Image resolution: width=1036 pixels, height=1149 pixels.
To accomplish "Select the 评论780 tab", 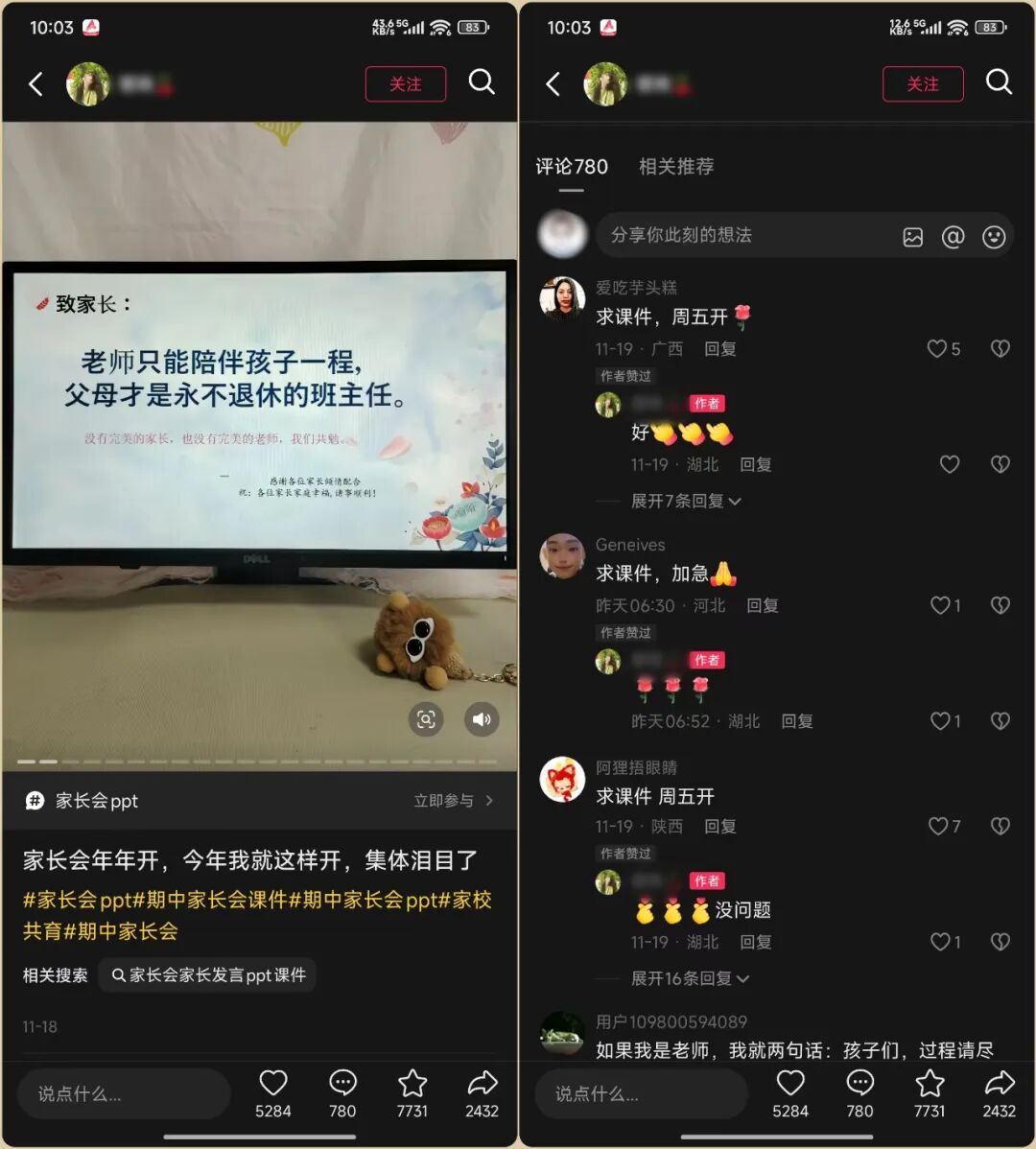I will (572, 167).
